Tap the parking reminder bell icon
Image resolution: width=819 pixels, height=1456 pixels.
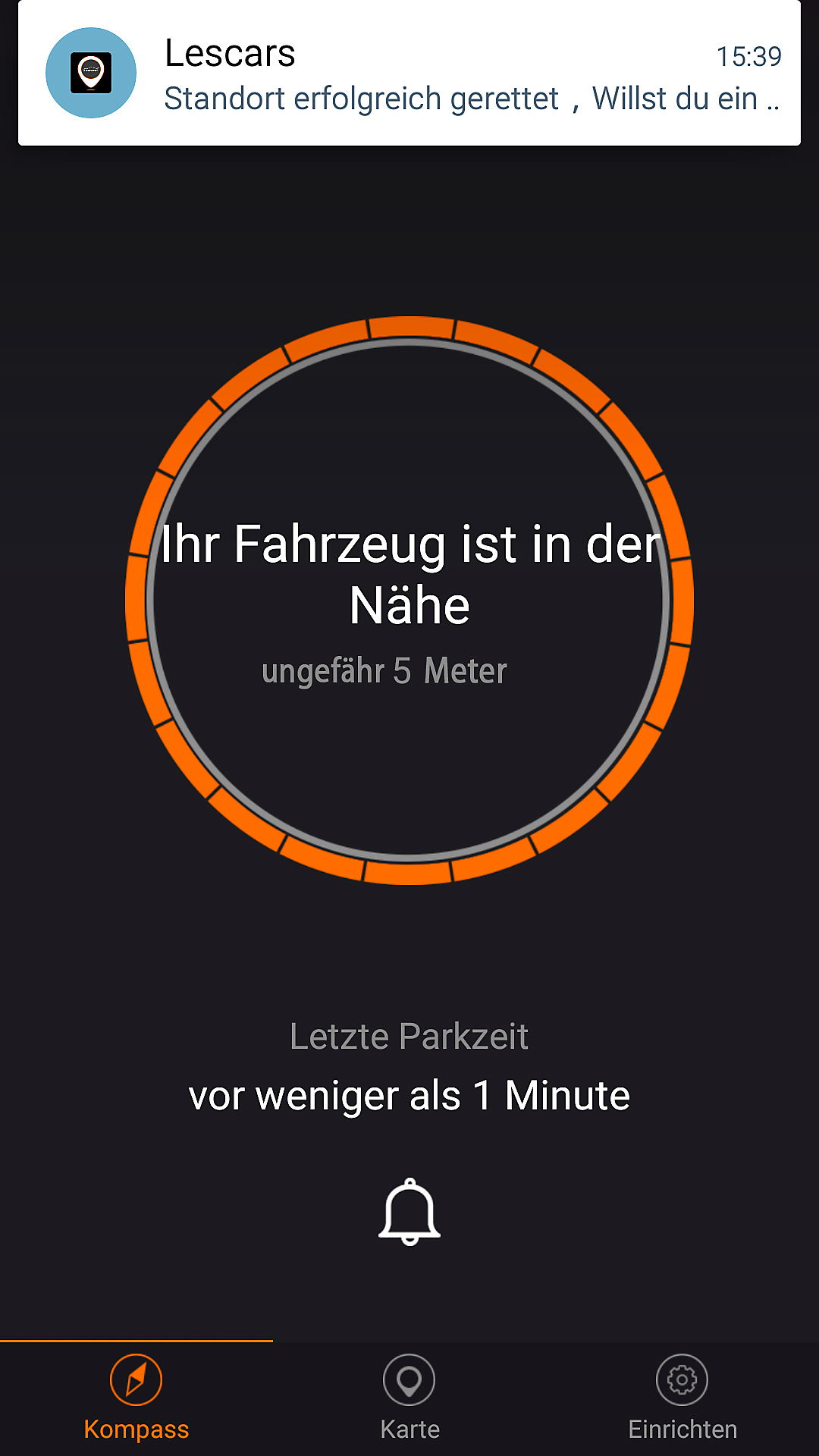click(409, 1211)
